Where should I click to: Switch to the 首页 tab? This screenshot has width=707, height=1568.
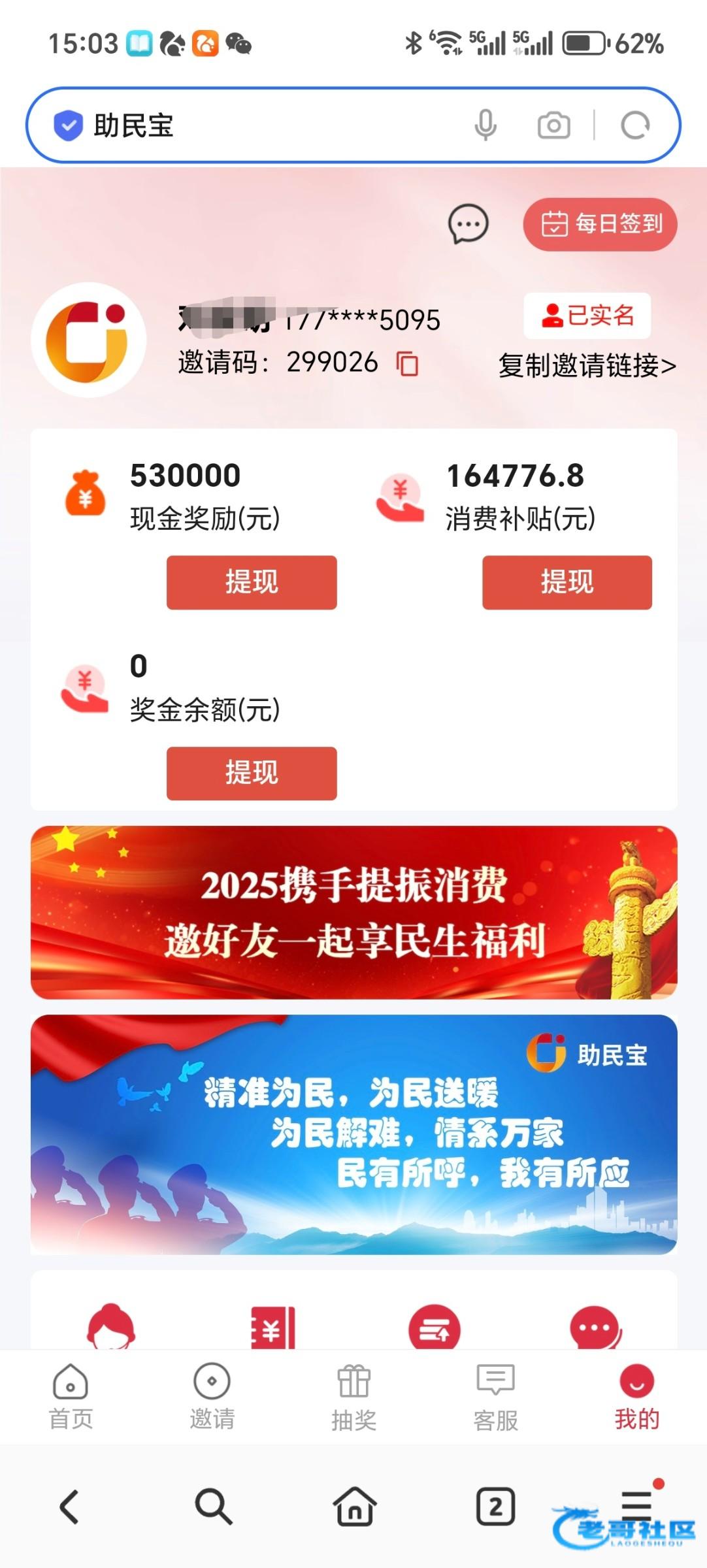[x=71, y=1397]
